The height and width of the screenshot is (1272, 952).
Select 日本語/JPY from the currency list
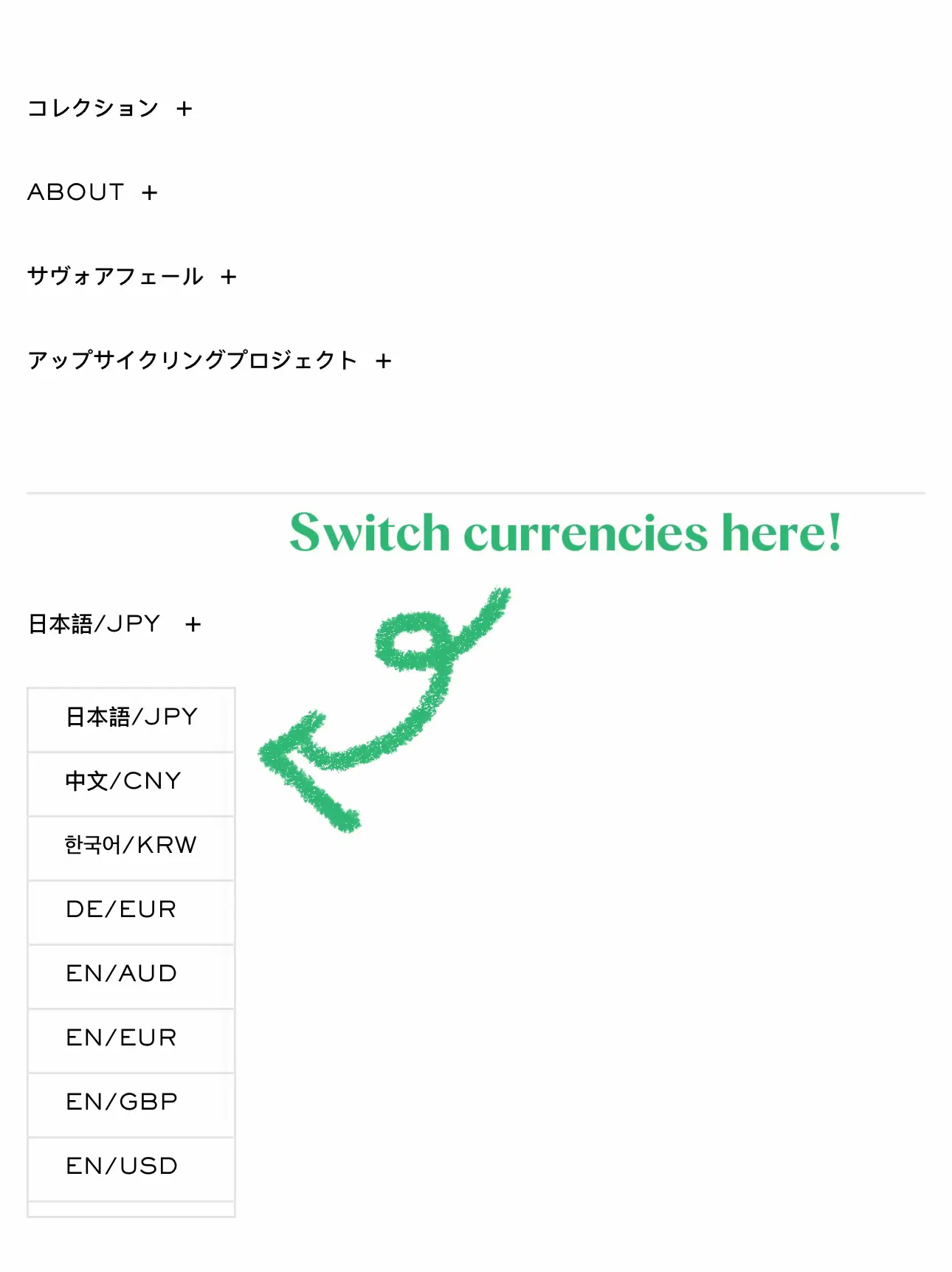click(131, 718)
